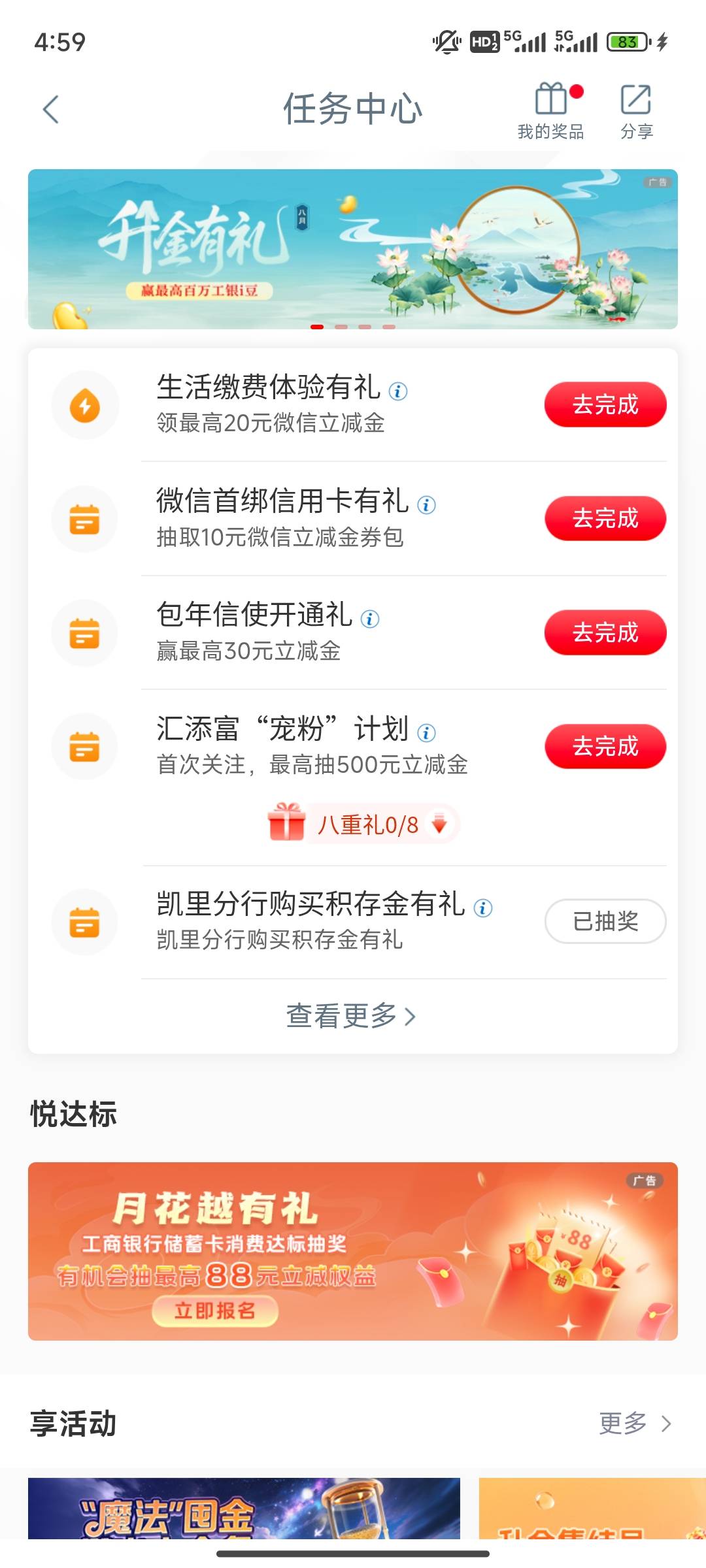View info icon beside 生活缴费体验有礼
The width and height of the screenshot is (706, 1568).
coord(398,391)
